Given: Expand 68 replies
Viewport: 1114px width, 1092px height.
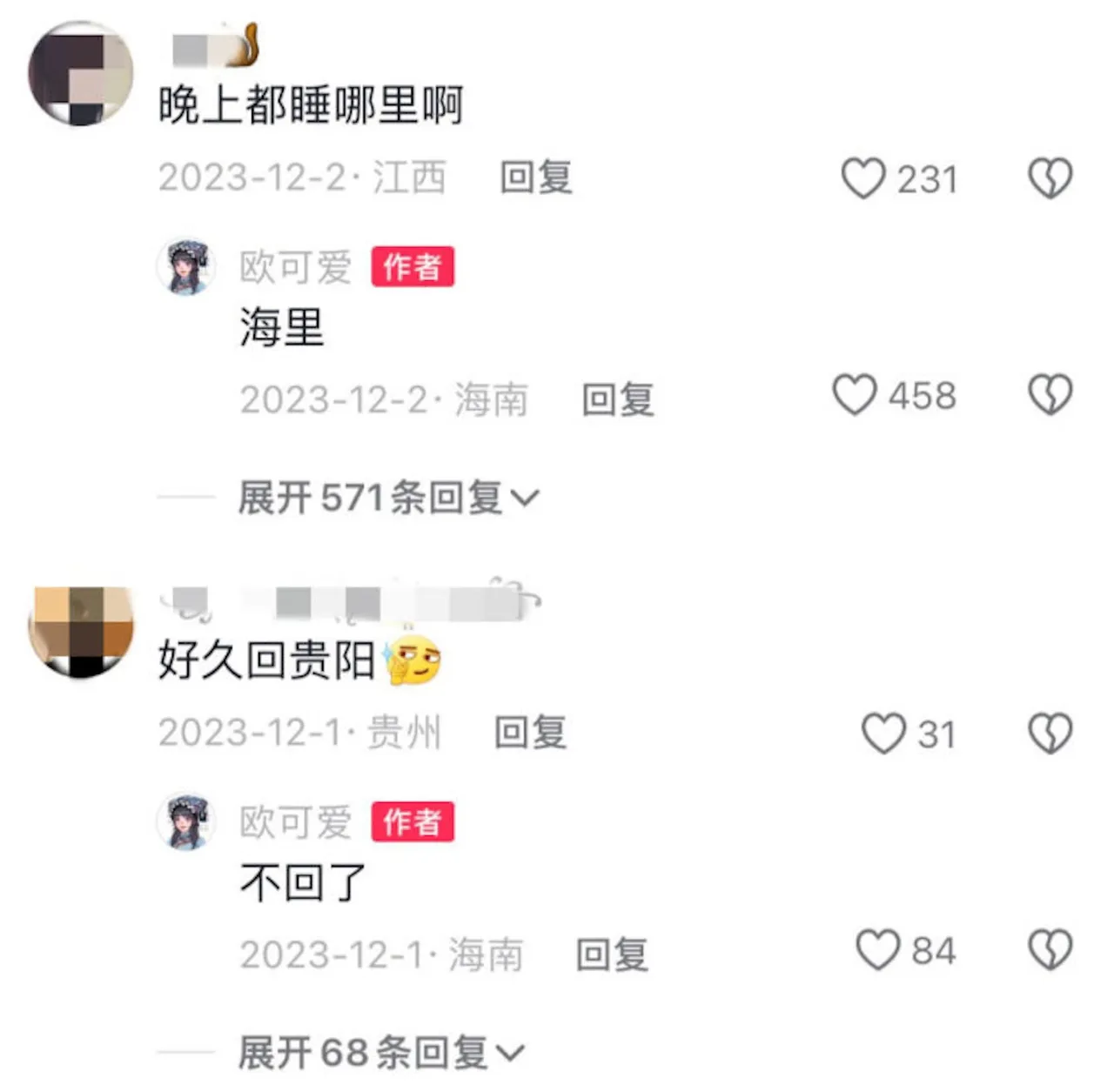Looking at the screenshot, I should click(x=381, y=1053).
